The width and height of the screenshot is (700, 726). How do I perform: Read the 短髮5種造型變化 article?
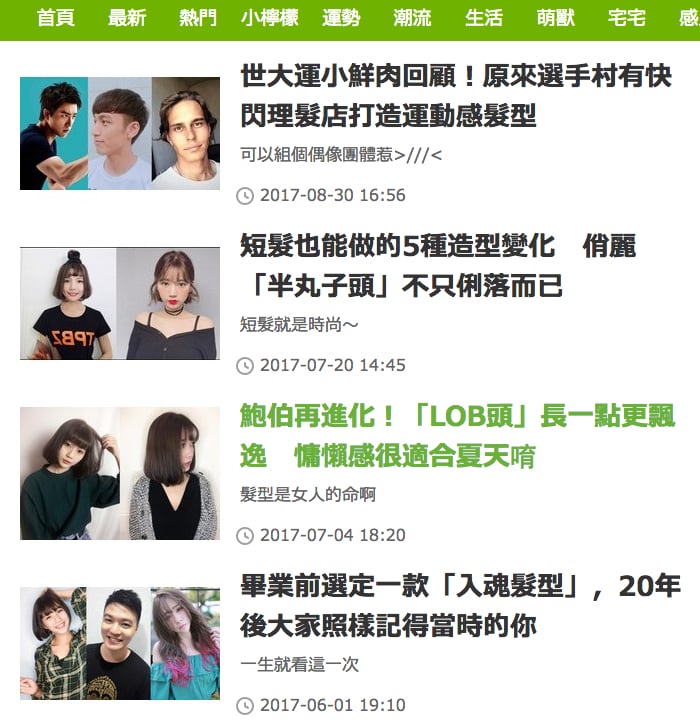point(438,265)
